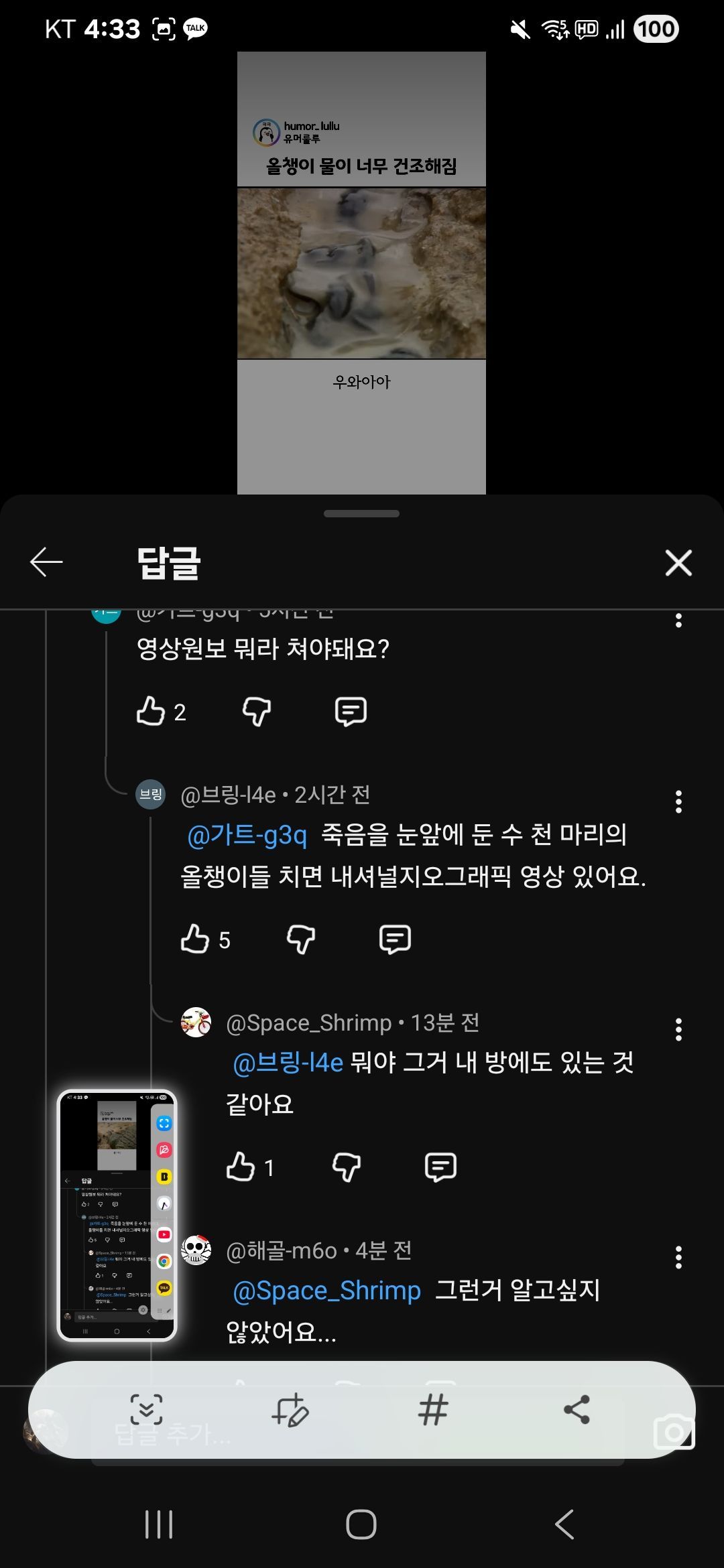Image resolution: width=724 pixels, height=1568 pixels.
Task: Reply to the comment '영상원보 뭐라 쳐야돼요?'
Action: click(x=351, y=712)
